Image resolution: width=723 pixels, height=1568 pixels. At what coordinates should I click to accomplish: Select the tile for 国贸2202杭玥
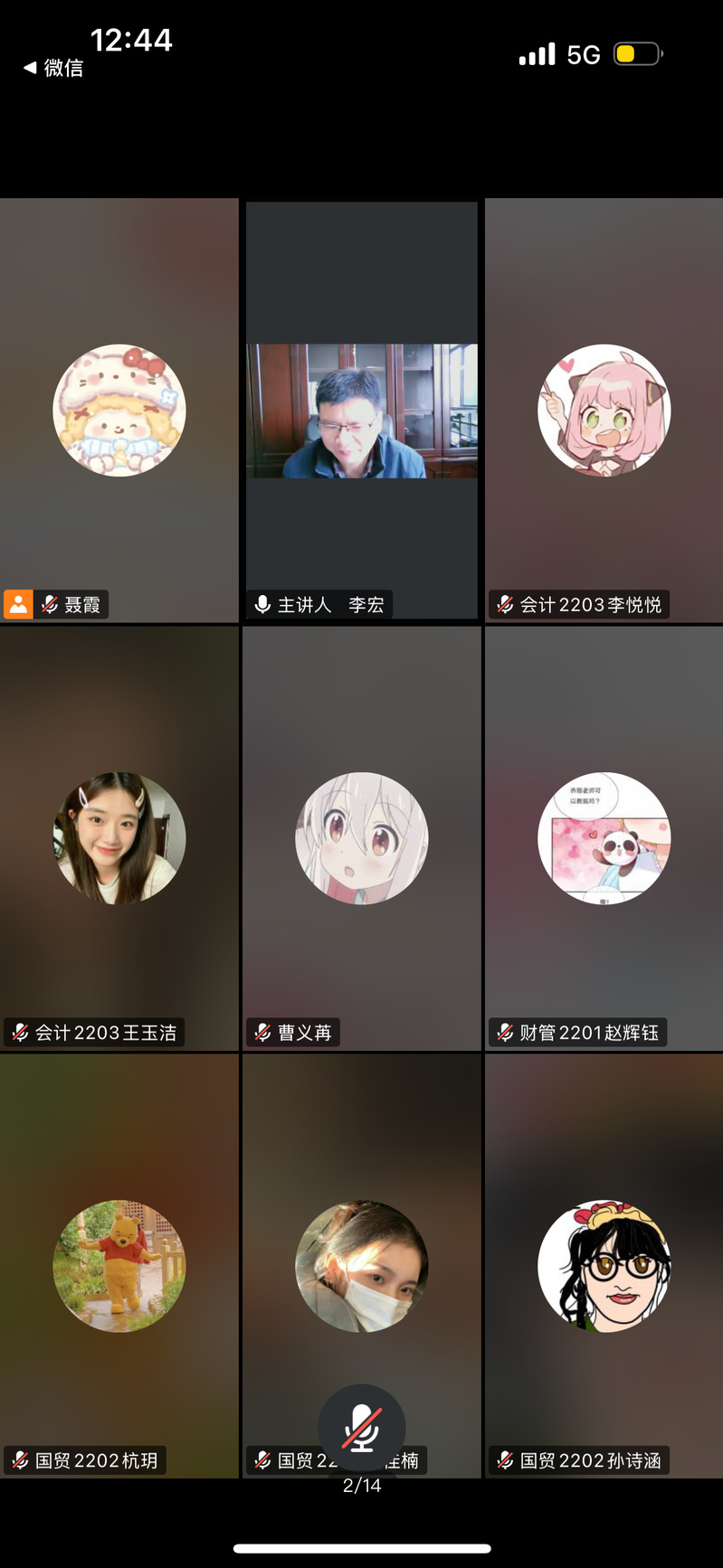click(119, 1265)
